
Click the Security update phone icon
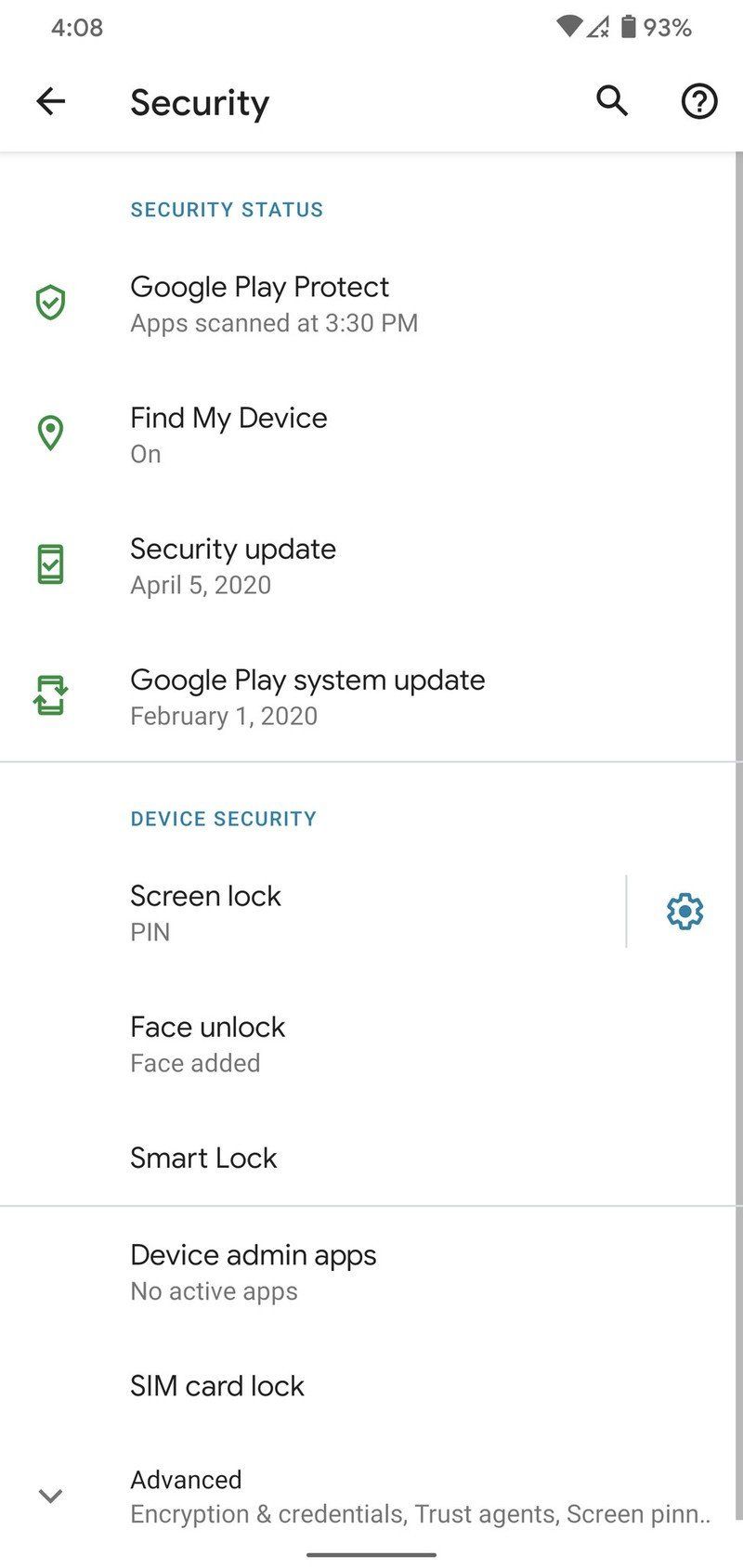click(x=51, y=564)
